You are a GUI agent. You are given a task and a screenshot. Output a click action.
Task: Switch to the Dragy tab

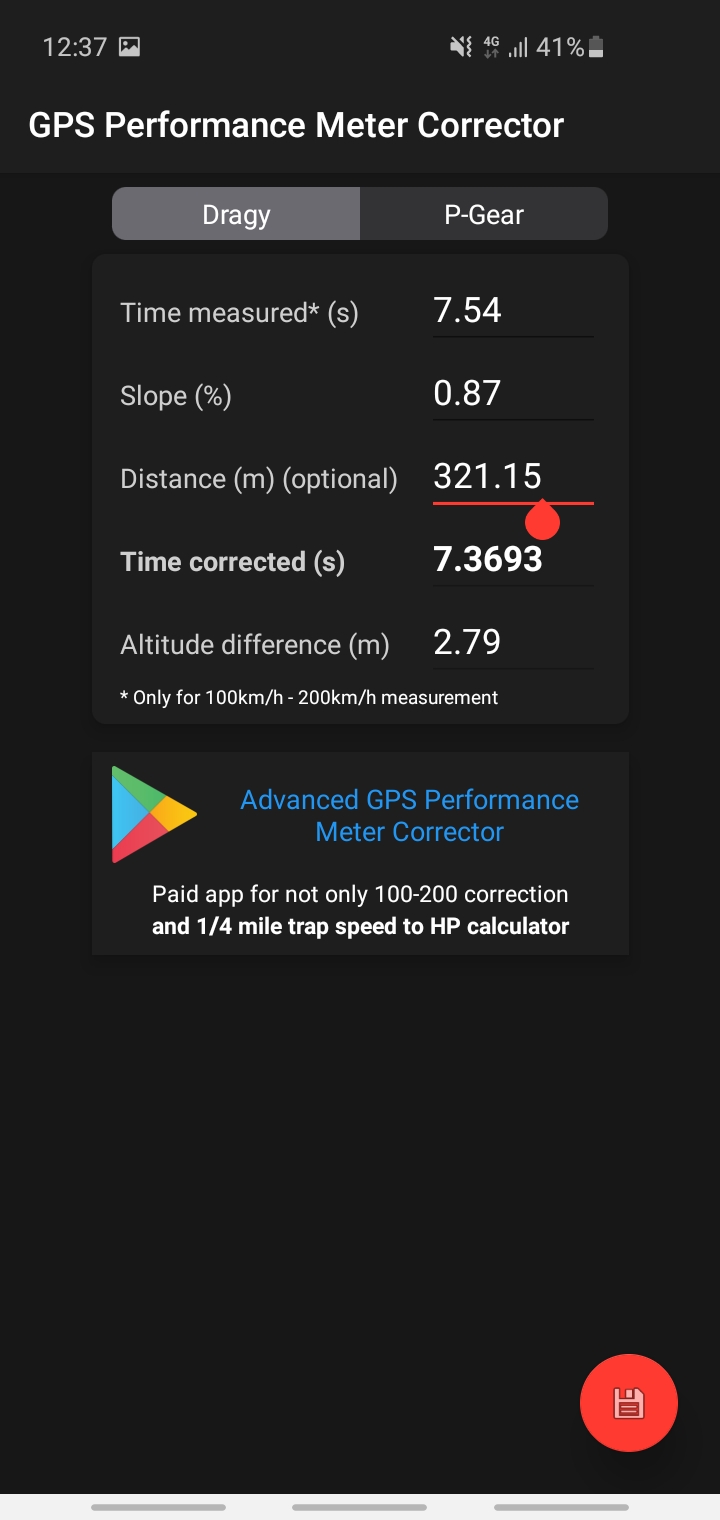tap(236, 214)
